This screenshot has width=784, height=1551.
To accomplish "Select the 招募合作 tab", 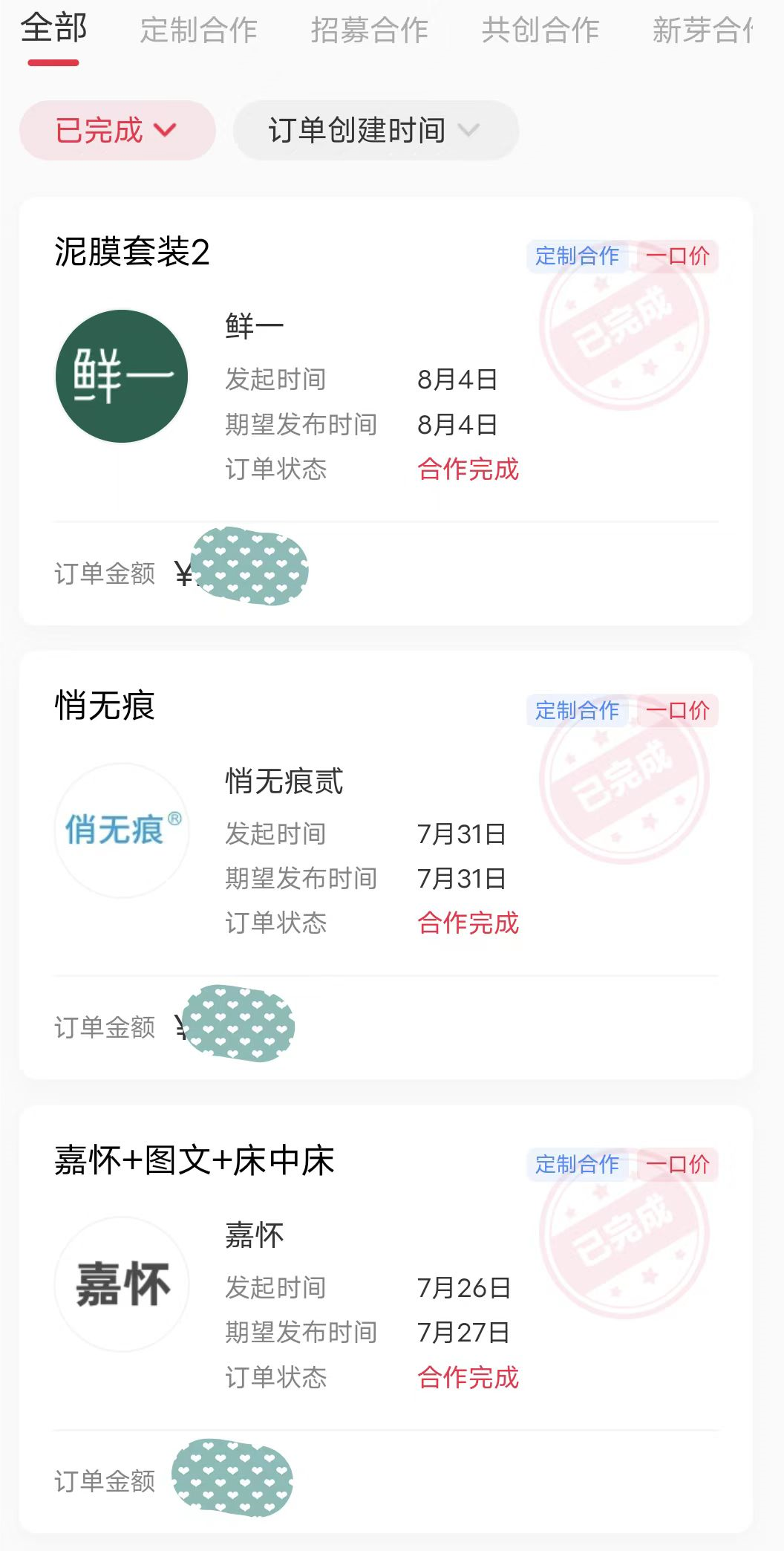I will pos(369,31).
